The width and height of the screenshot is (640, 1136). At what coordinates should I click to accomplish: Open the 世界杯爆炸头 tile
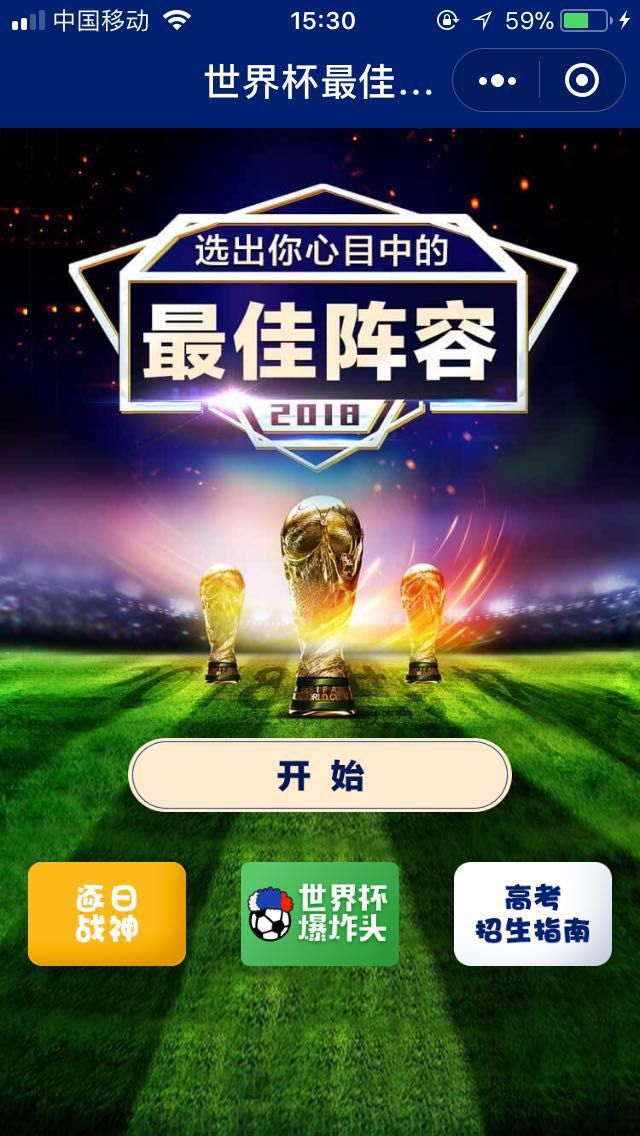(320, 913)
